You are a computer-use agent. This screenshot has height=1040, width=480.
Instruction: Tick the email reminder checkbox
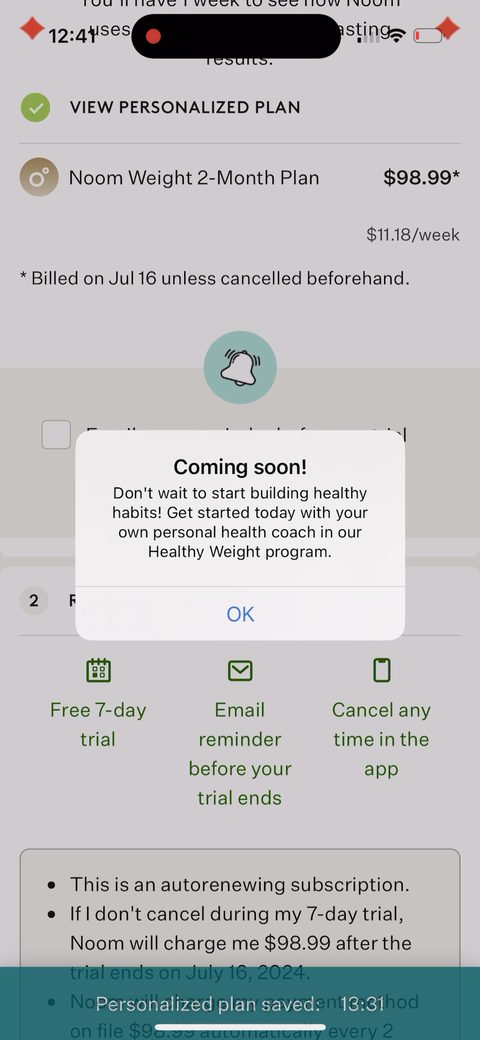point(56,434)
